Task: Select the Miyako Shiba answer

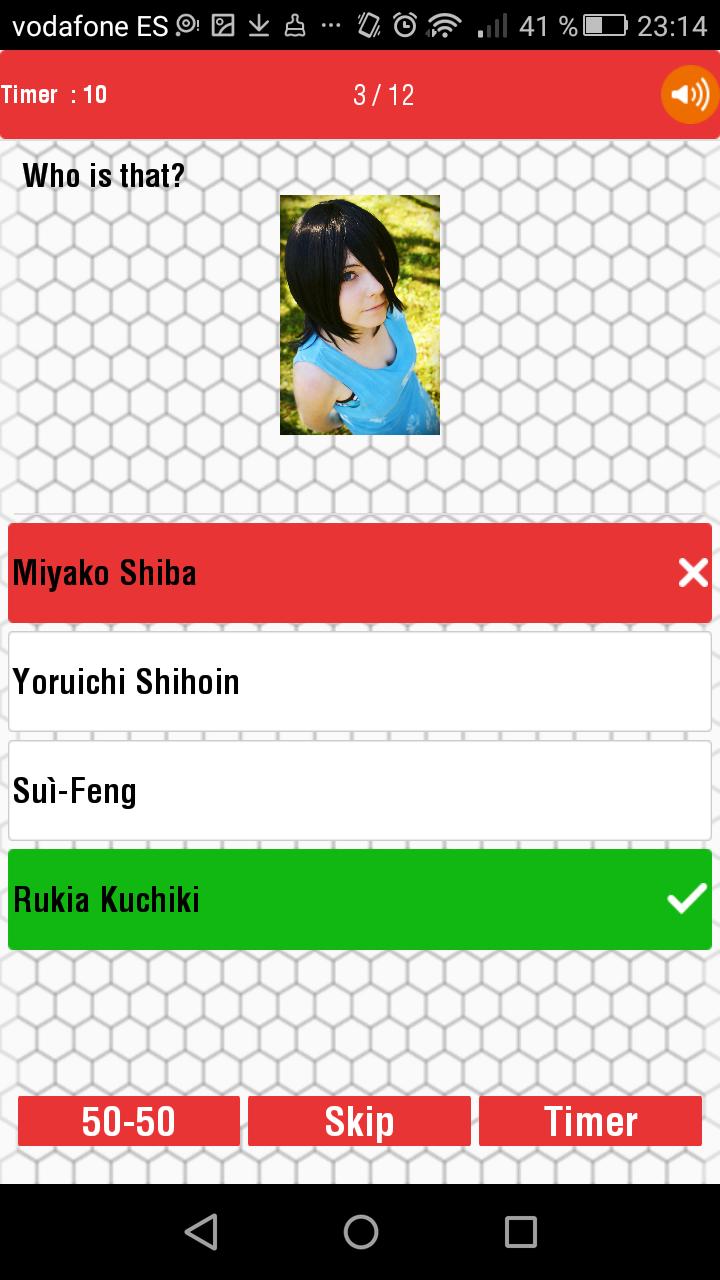Action: point(360,573)
